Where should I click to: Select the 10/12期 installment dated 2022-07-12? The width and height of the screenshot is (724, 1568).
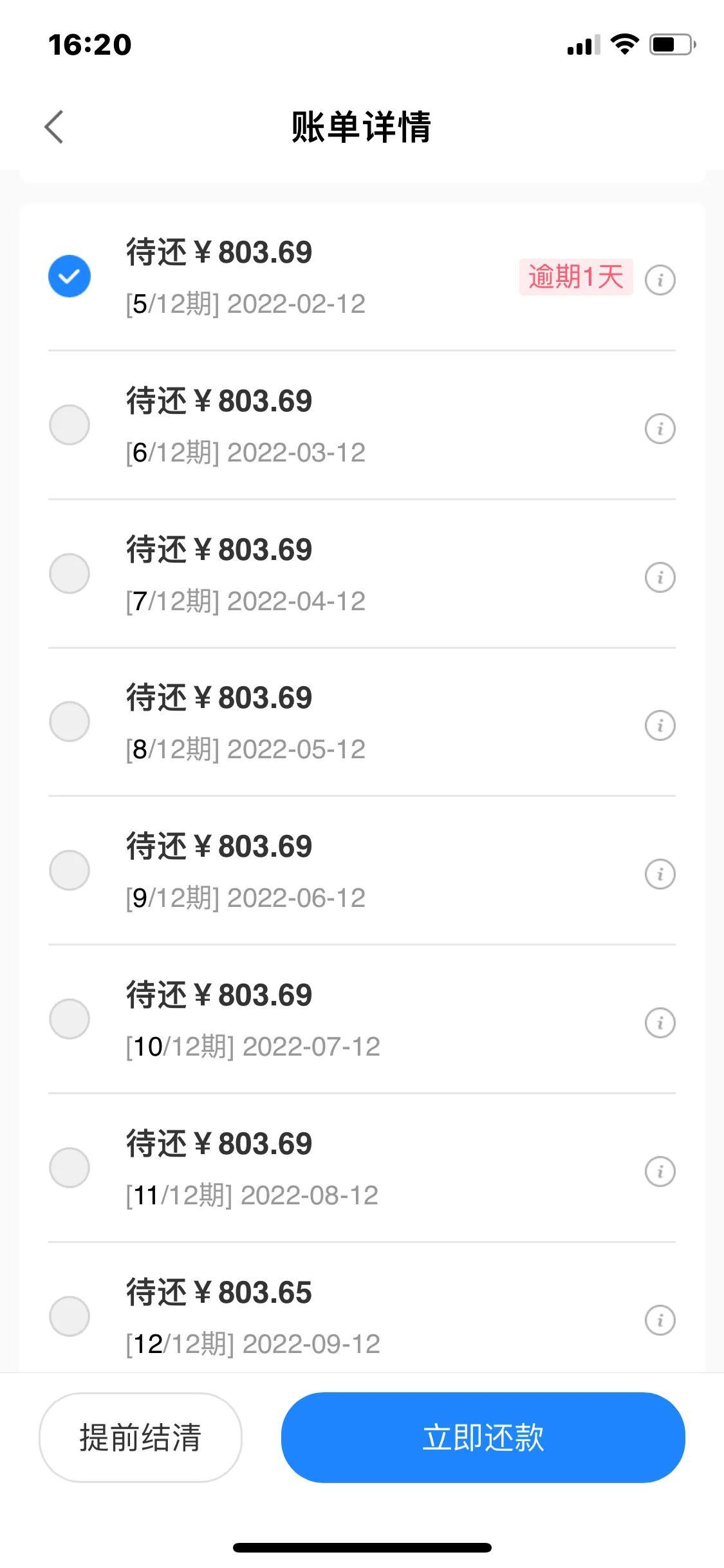(x=70, y=1019)
